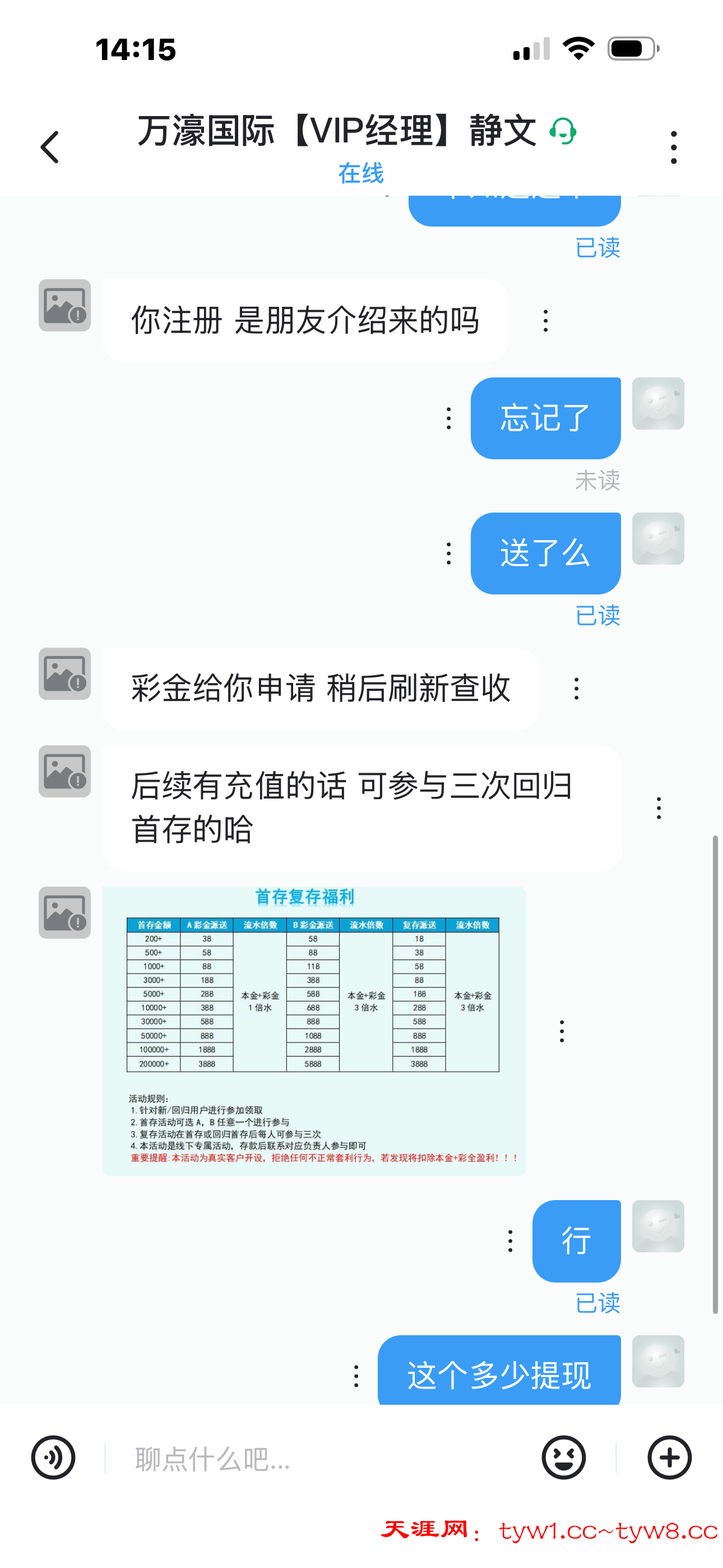Open options for message 行
The width and height of the screenshot is (723, 1568).
coord(510,1240)
